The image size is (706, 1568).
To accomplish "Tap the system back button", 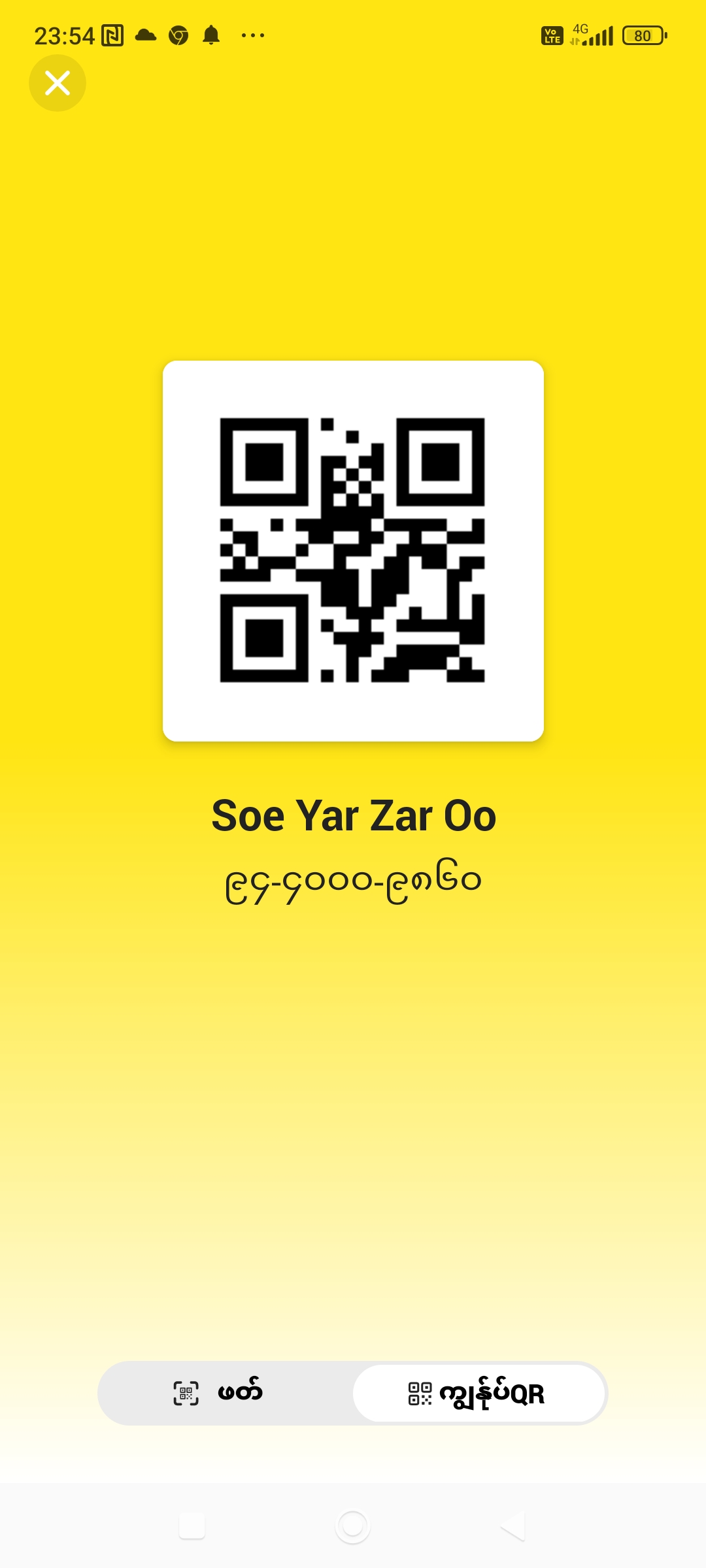I will [x=513, y=1526].
